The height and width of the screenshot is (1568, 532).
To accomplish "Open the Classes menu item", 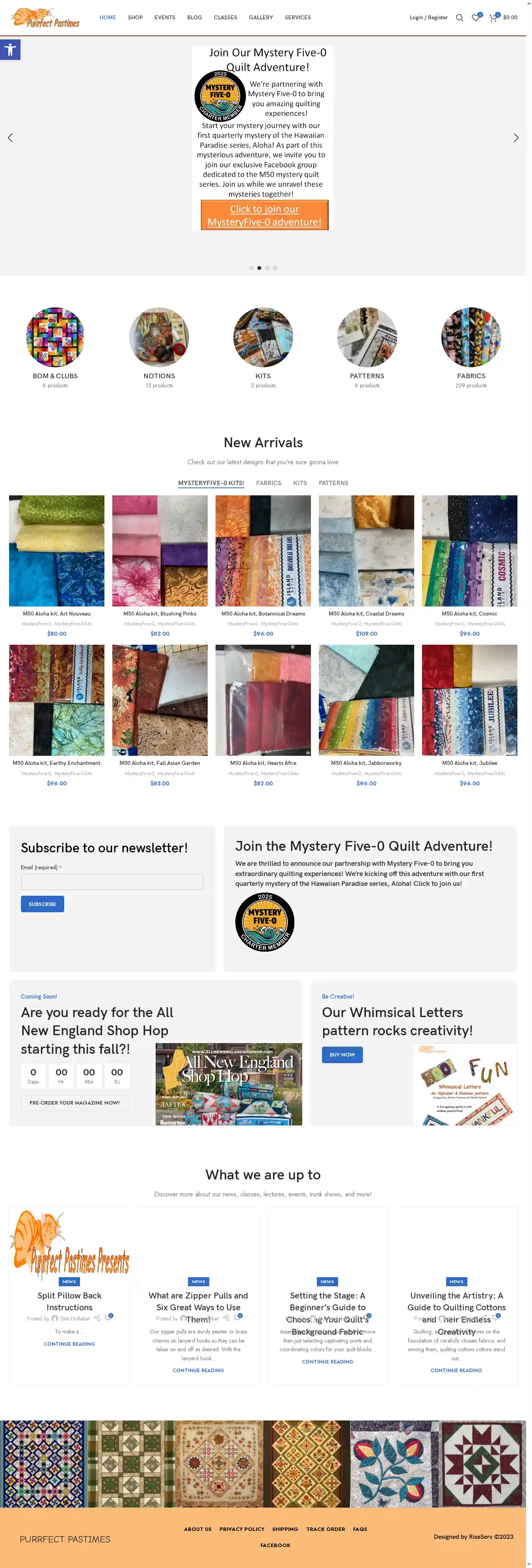I will coord(225,18).
